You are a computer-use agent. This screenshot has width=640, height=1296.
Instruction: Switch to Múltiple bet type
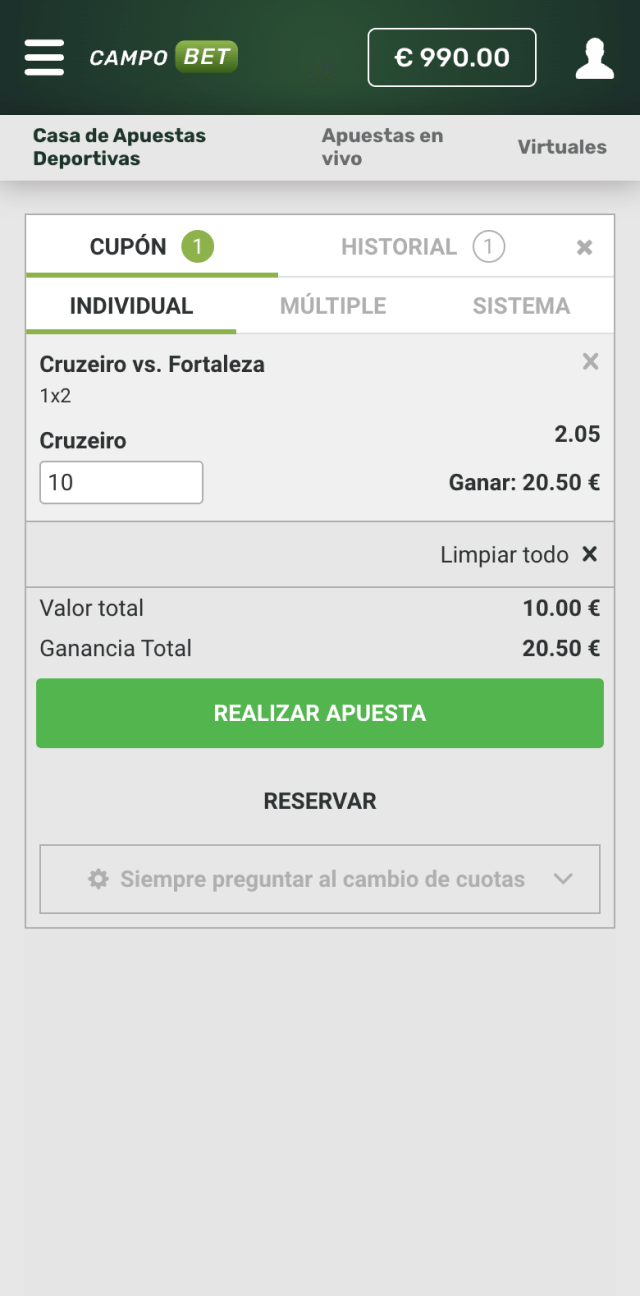tap(333, 306)
